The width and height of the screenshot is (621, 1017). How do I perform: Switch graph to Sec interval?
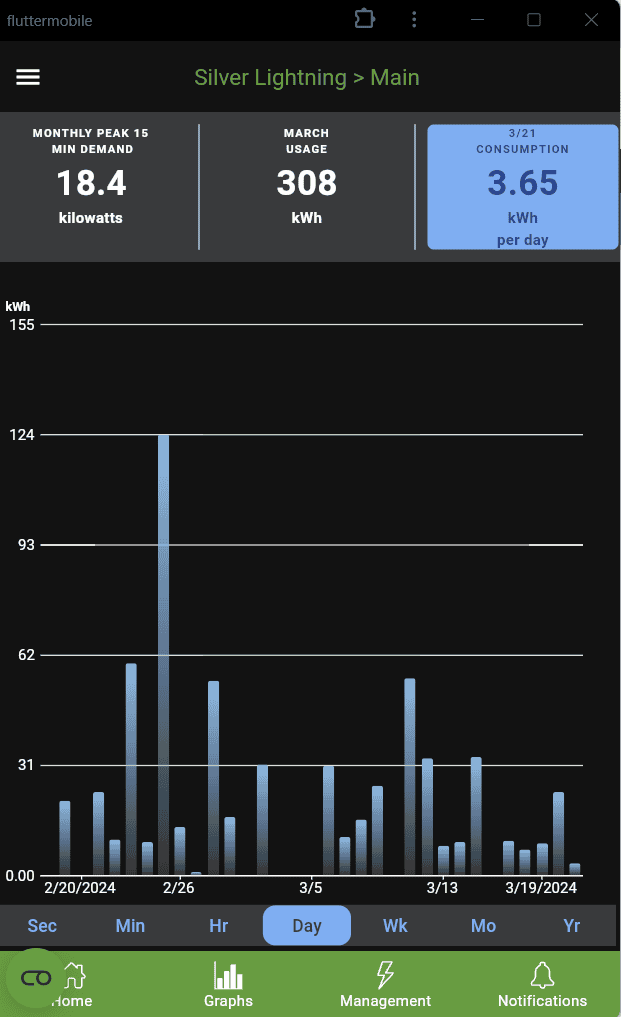42,925
